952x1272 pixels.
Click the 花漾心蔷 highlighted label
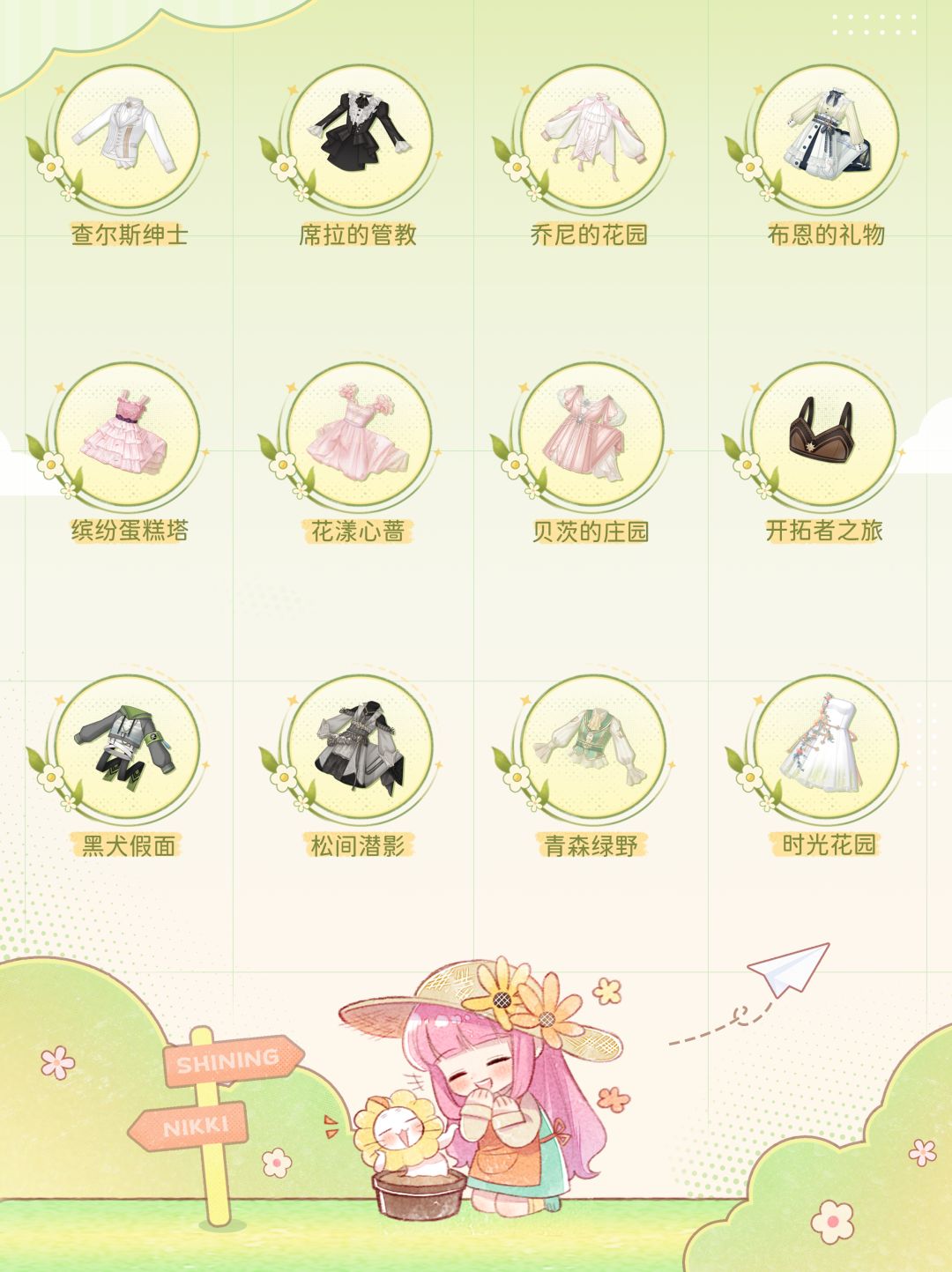click(x=356, y=531)
